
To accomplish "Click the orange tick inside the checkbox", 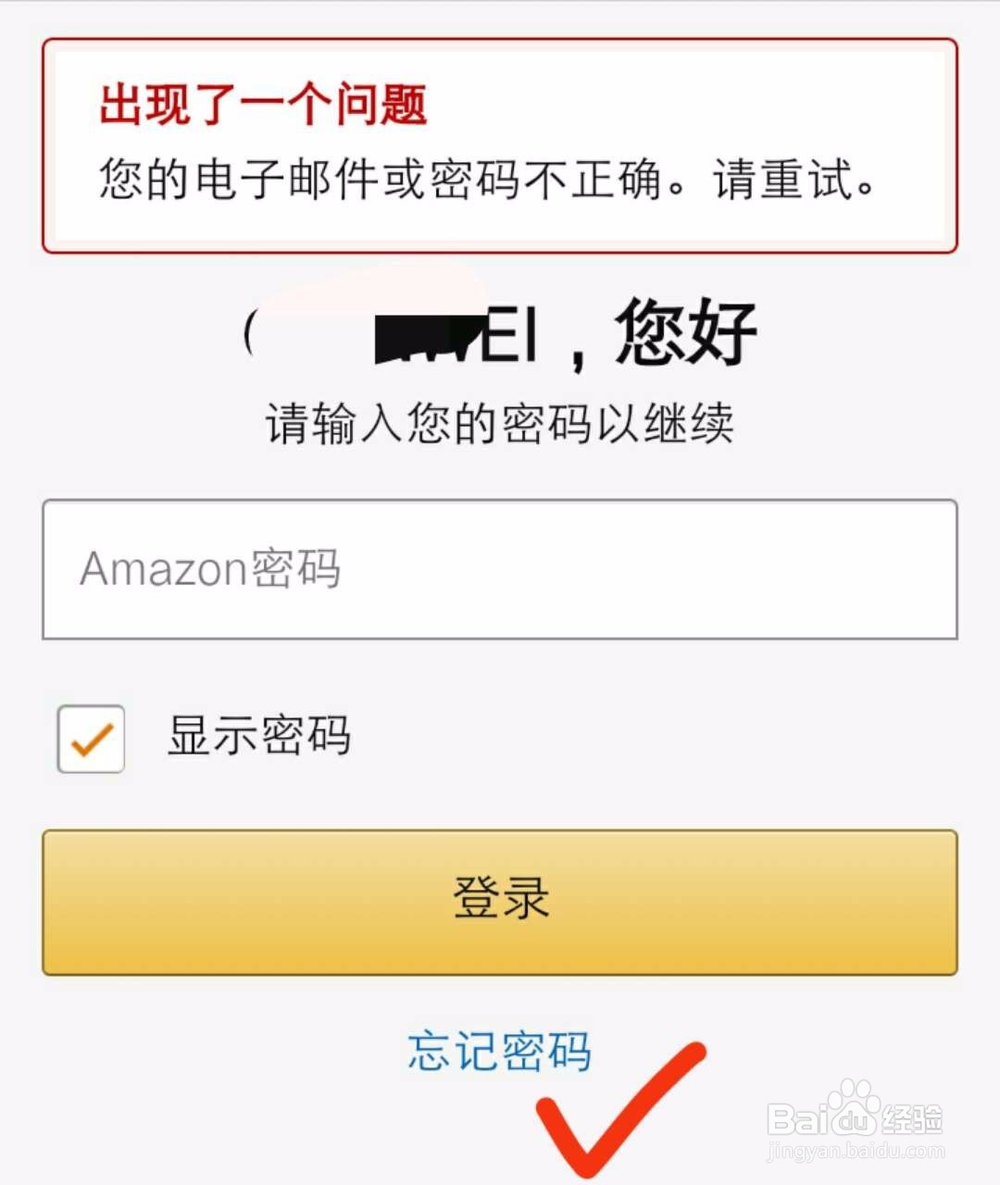I will (89, 736).
